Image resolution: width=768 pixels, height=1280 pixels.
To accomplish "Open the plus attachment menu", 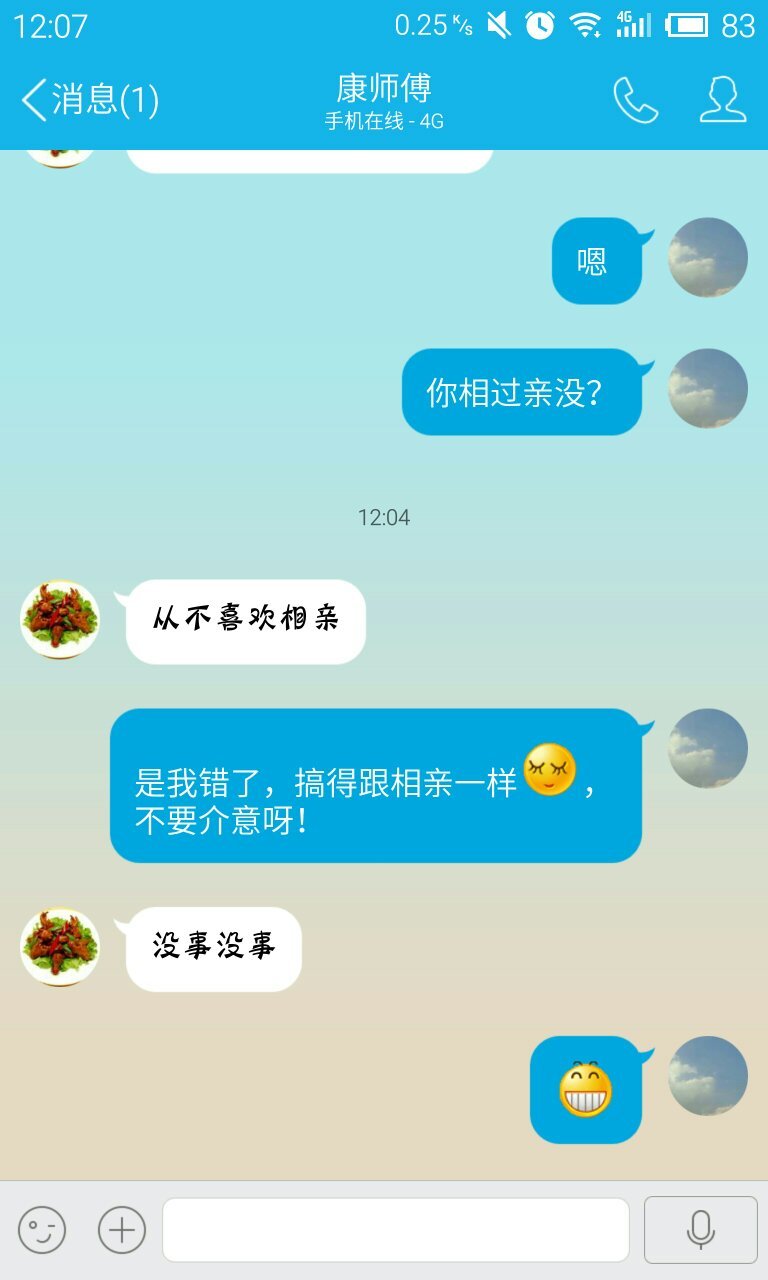I will [x=121, y=1229].
